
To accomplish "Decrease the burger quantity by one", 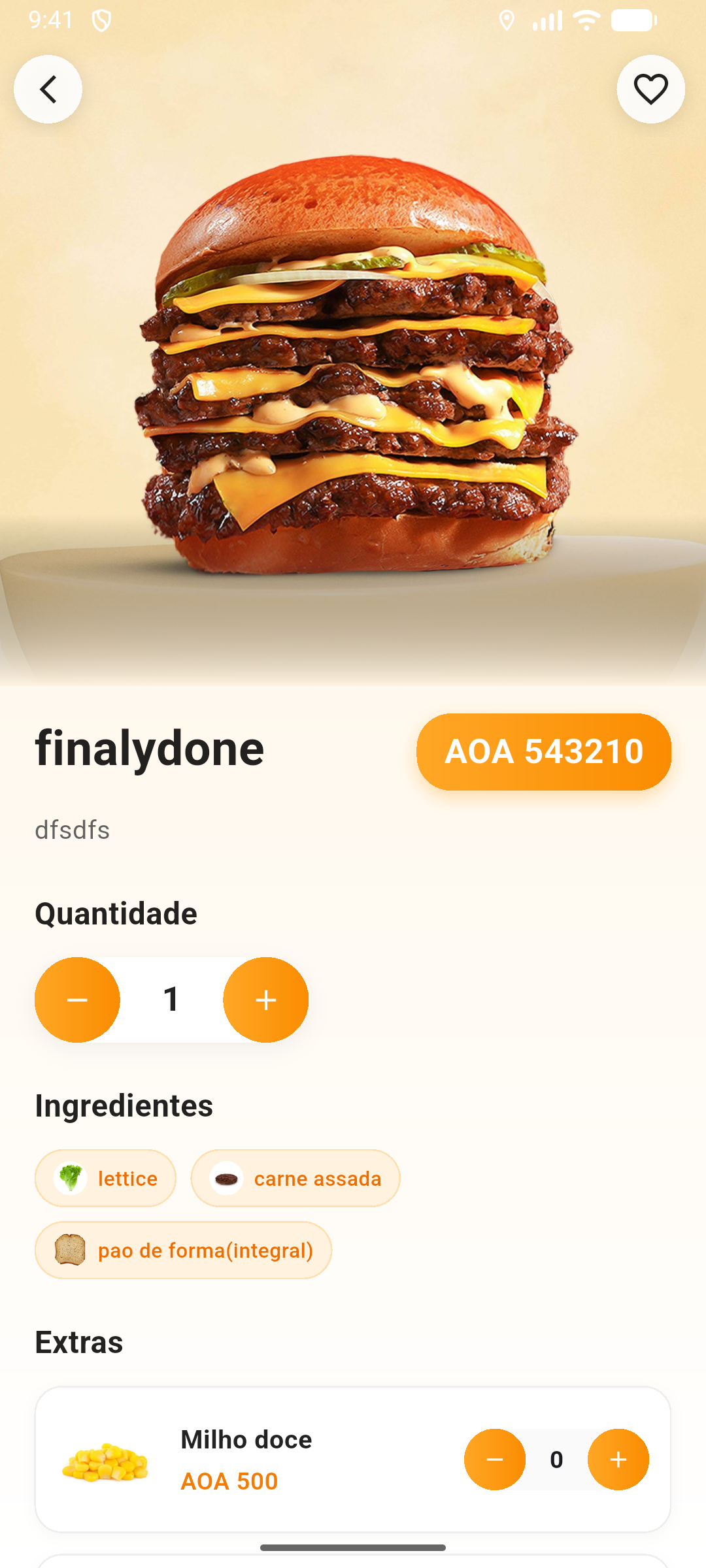I will click(x=77, y=1000).
